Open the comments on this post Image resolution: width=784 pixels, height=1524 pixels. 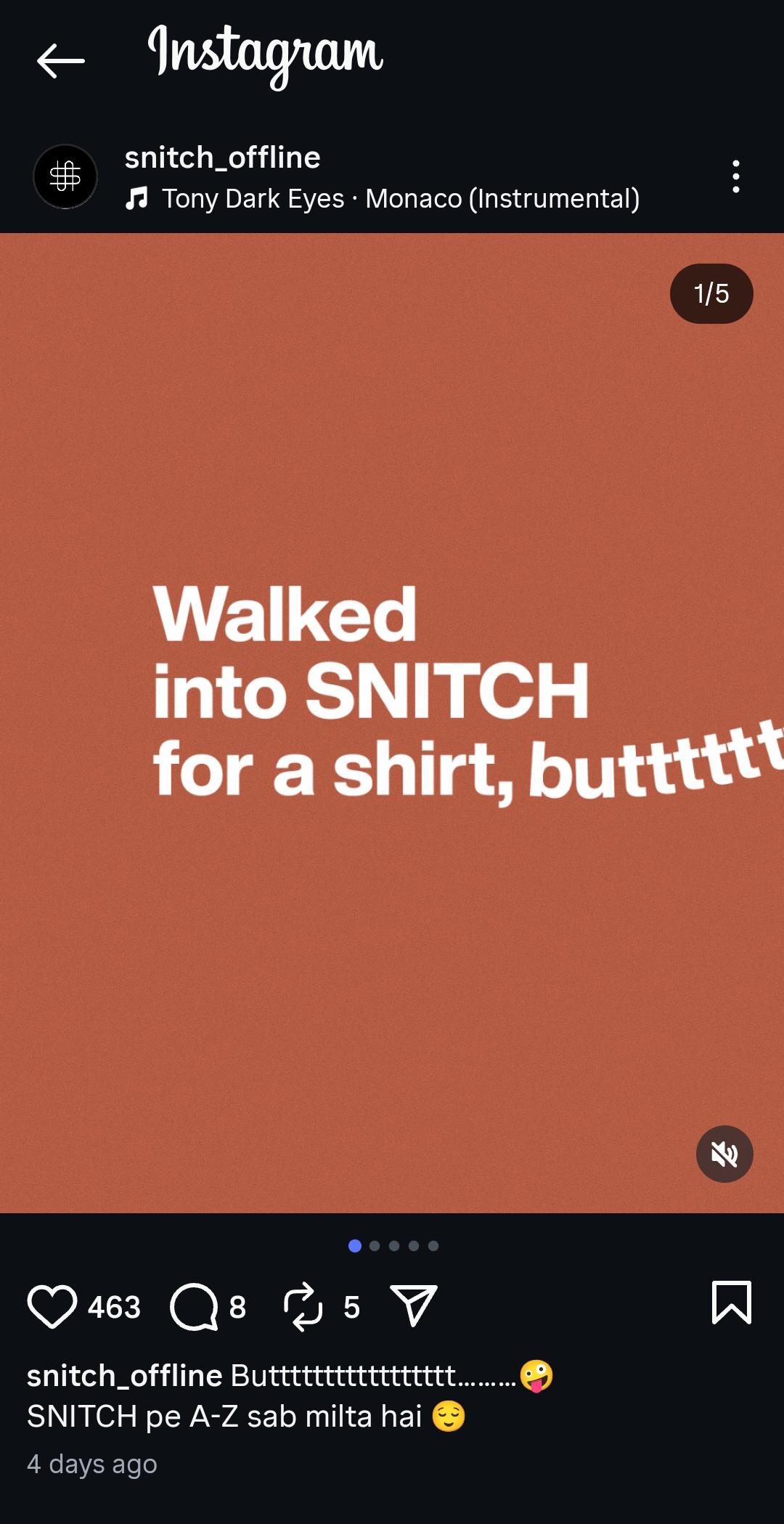194,1306
